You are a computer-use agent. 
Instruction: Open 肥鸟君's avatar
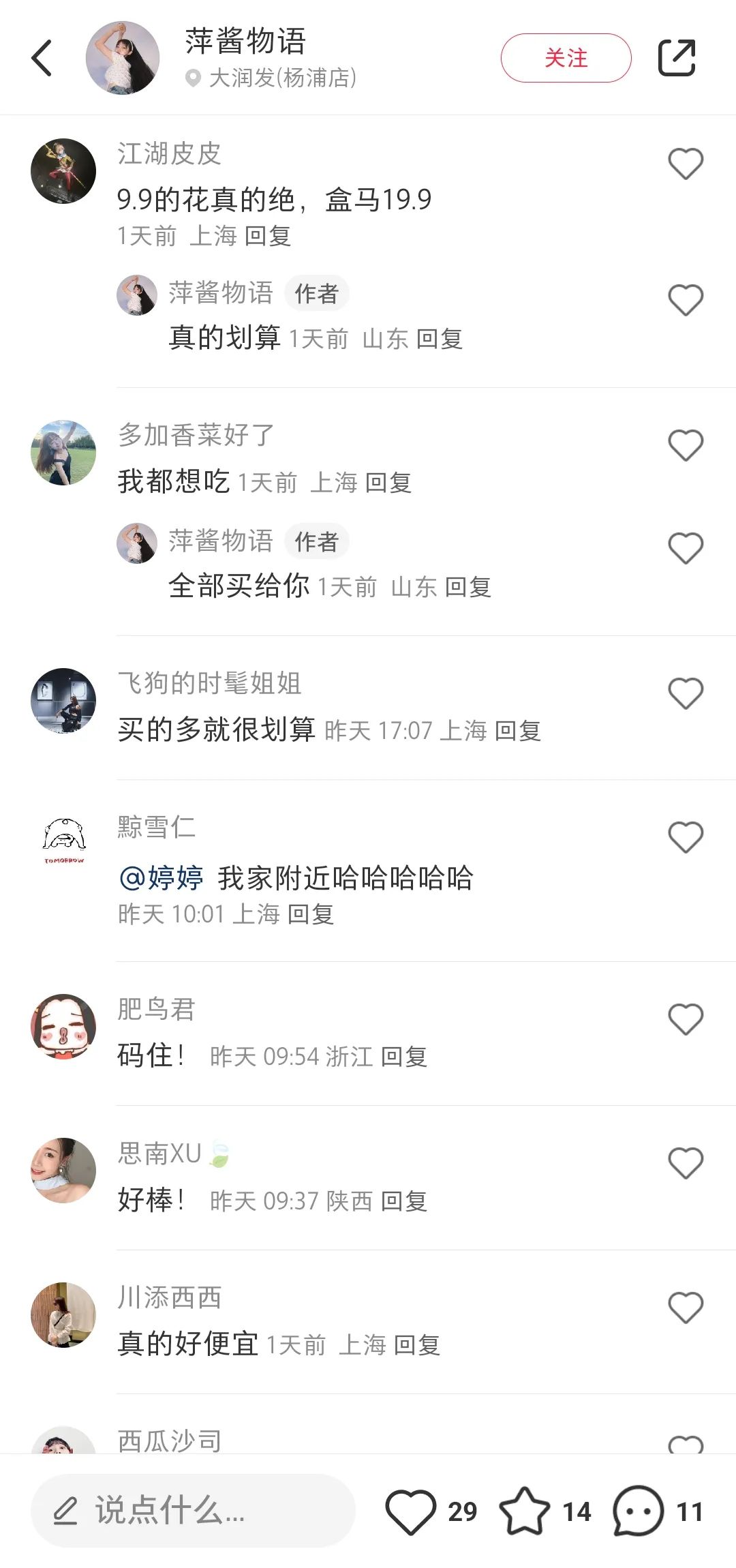pyautogui.click(x=63, y=1026)
